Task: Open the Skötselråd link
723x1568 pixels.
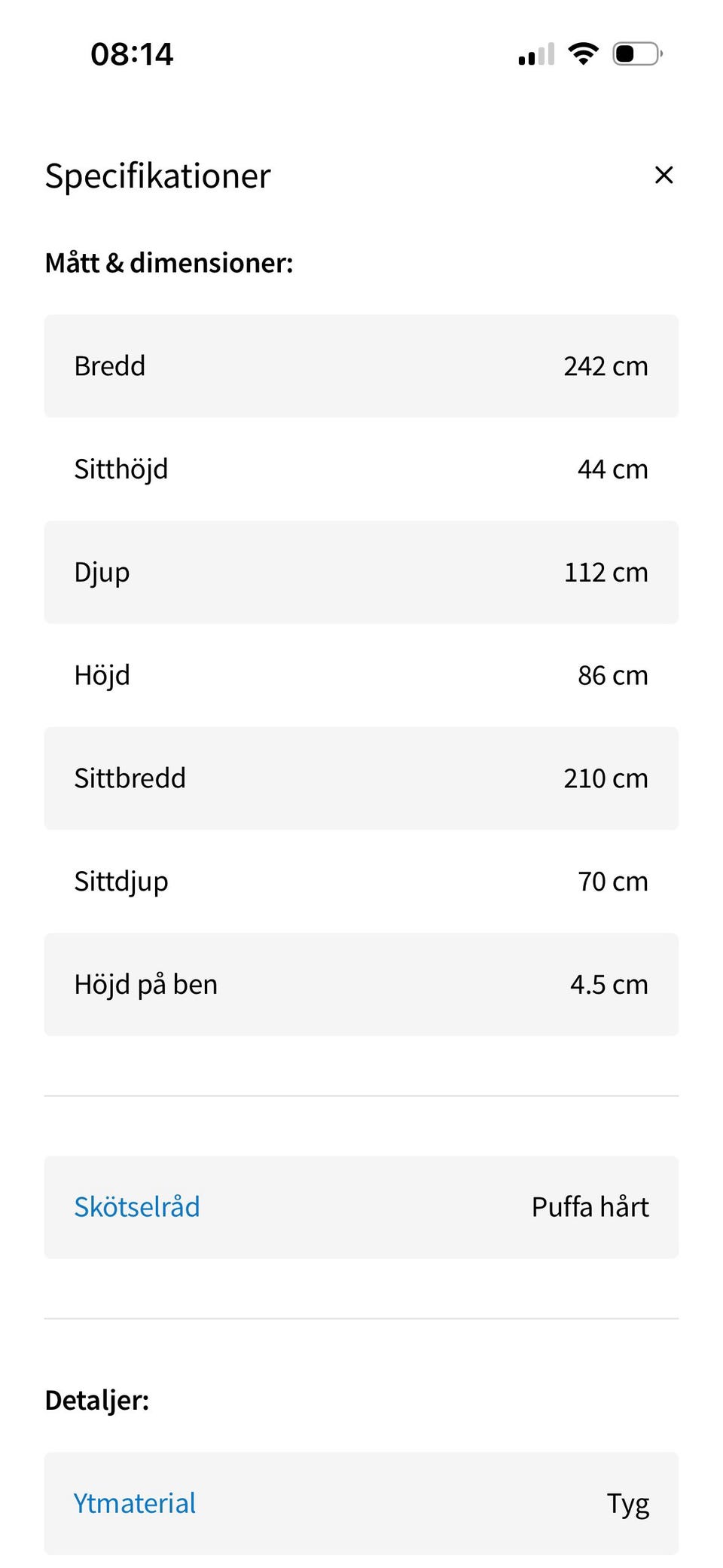Action: [x=137, y=1206]
